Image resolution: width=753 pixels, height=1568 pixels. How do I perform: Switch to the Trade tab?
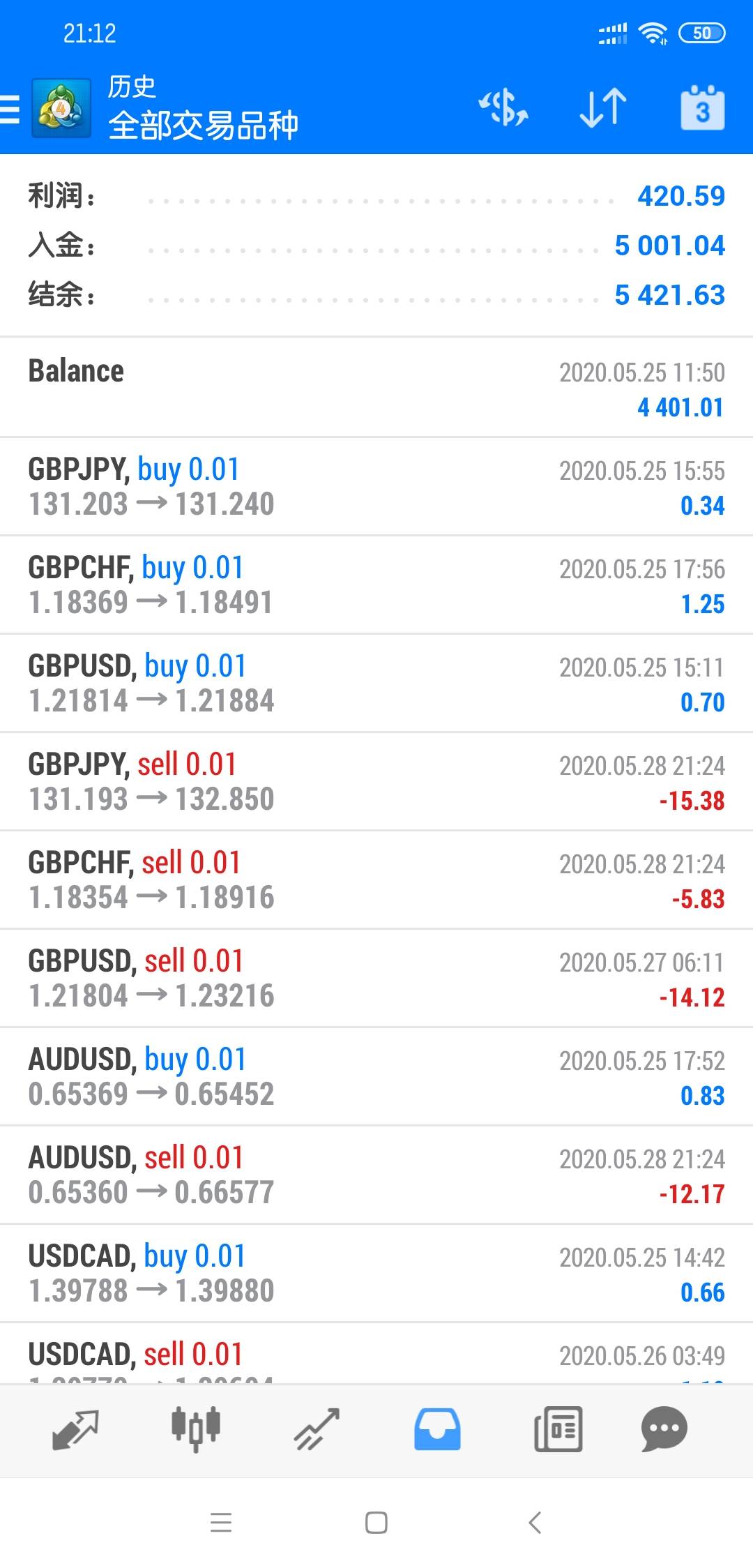(x=317, y=1428)
